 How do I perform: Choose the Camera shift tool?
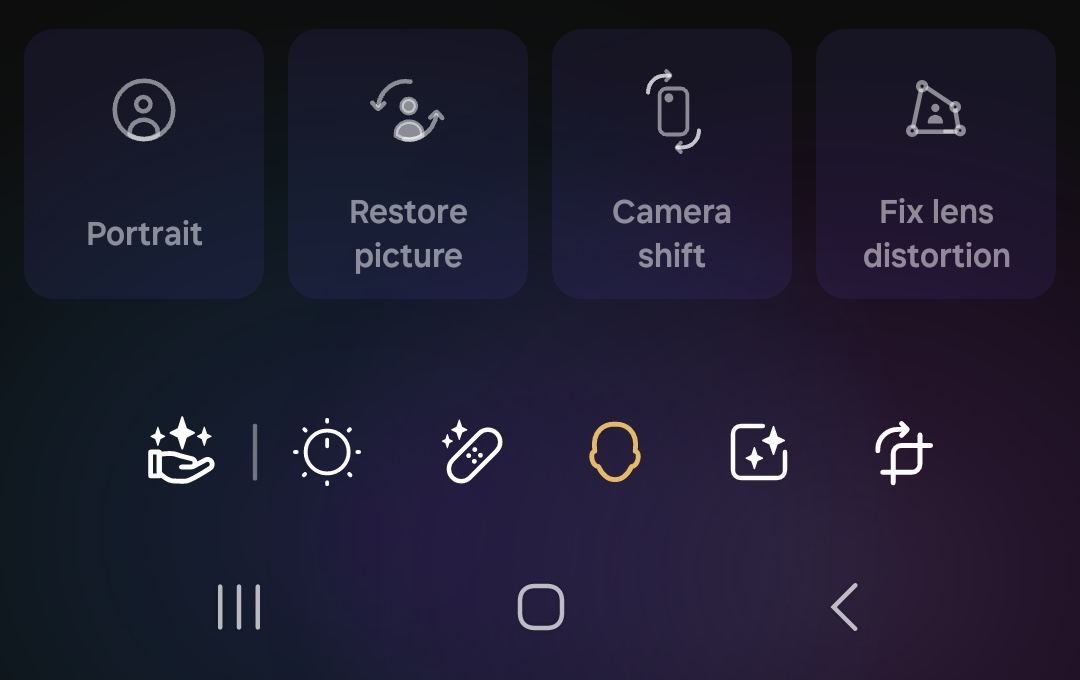point(672,164)
